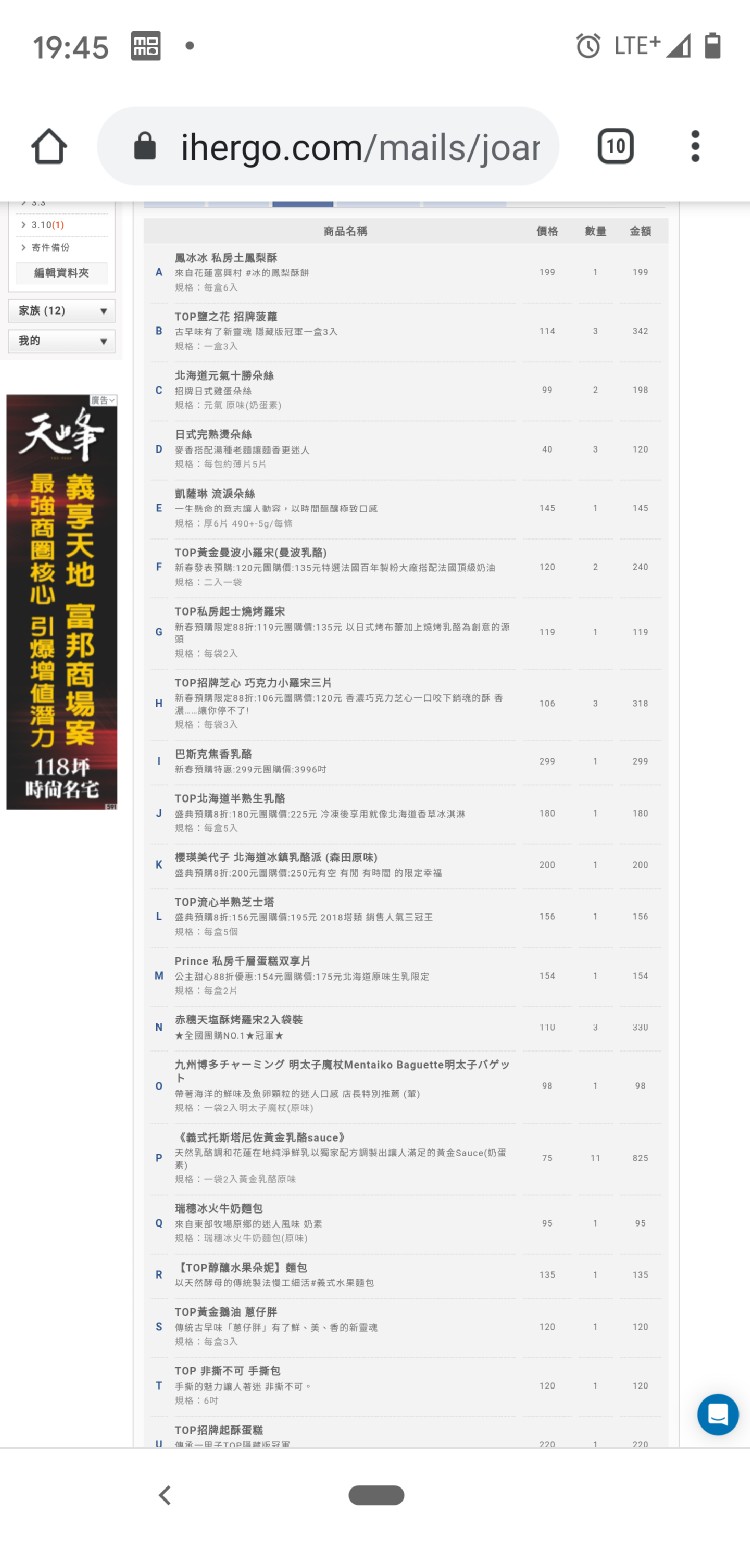Open the 天峰 real estate ad banner
The image size is (750, 1541).
tap(62, 602)
